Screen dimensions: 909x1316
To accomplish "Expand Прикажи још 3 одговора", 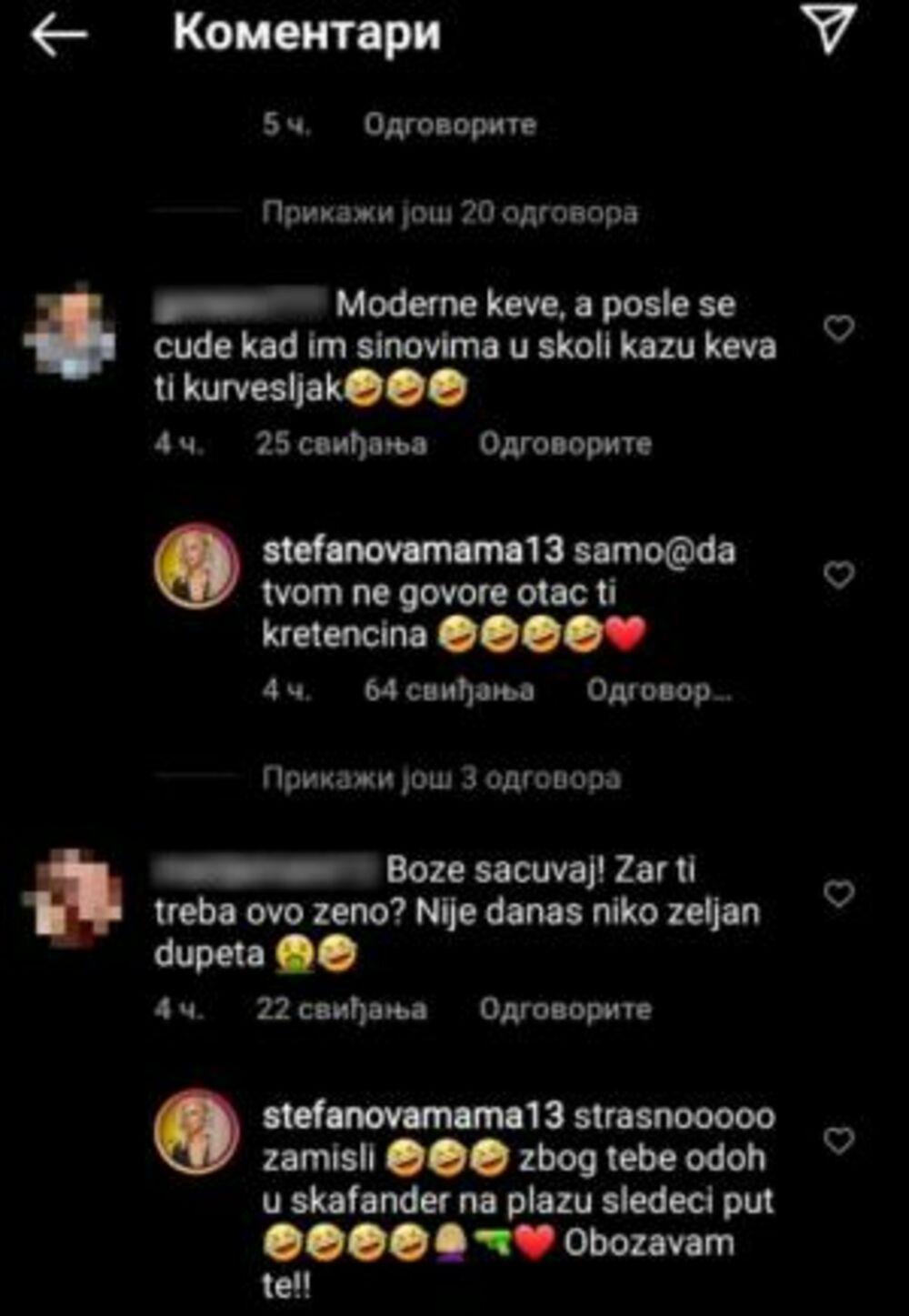I will coord(441,779).
